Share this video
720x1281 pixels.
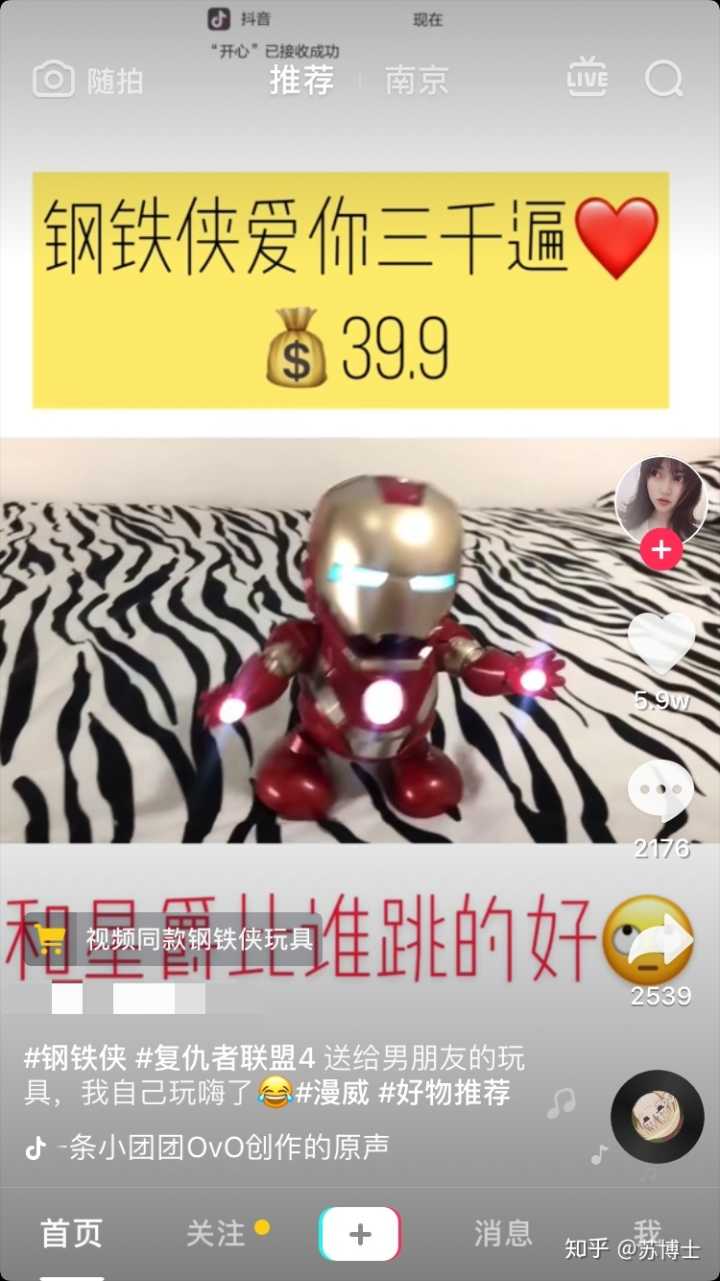663,941
